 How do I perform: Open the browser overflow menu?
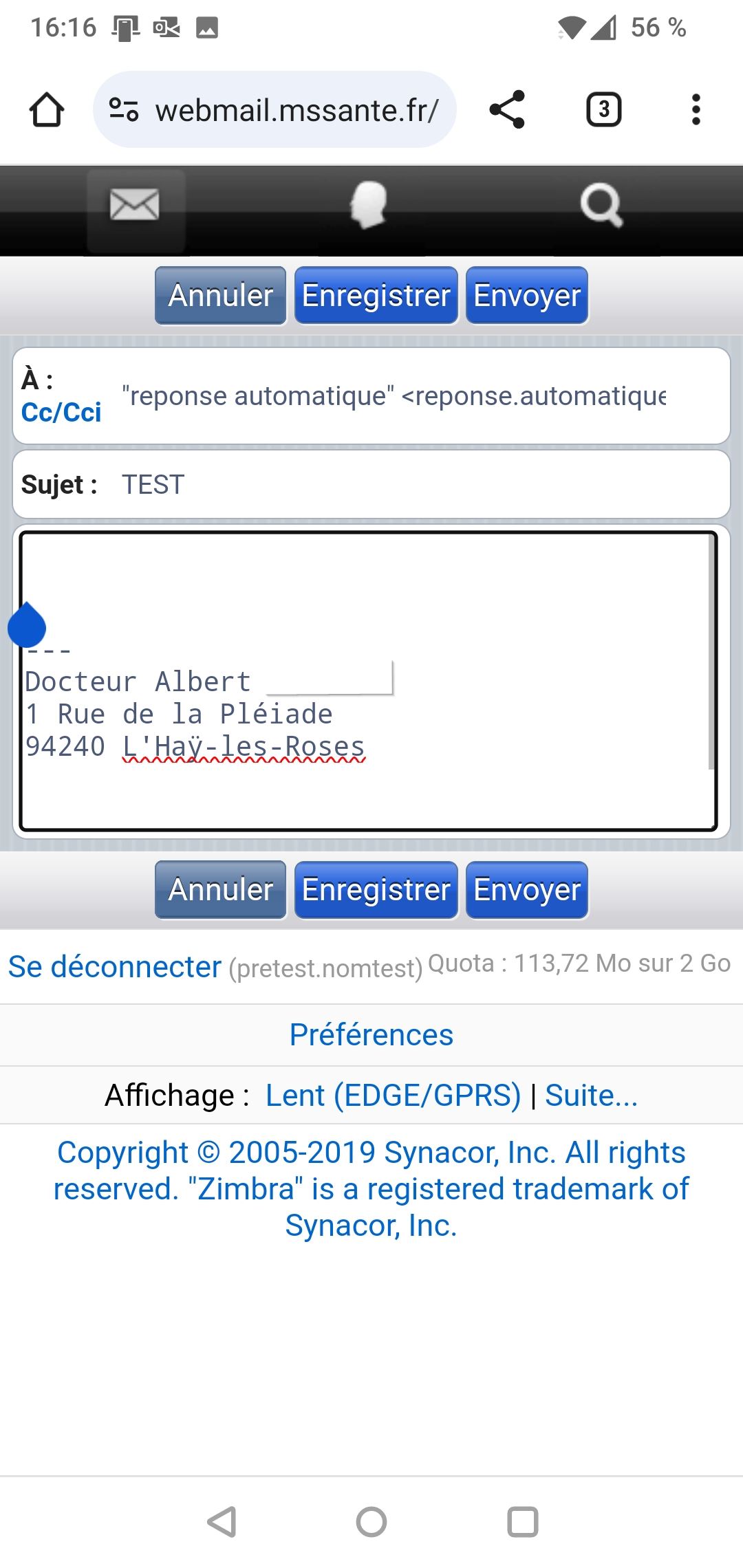(696, 110)
